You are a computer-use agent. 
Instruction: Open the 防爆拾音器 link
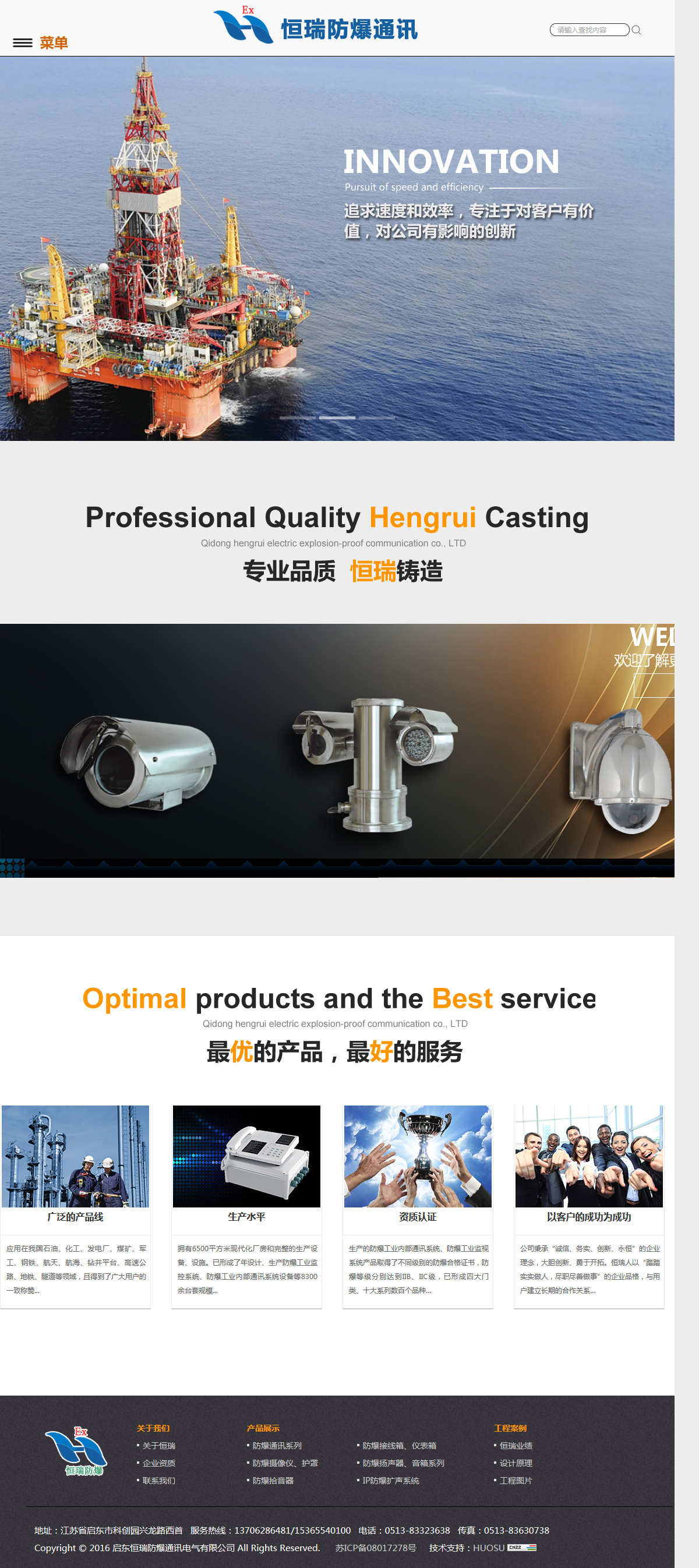pyautogui.click(x=273, y=1481)
